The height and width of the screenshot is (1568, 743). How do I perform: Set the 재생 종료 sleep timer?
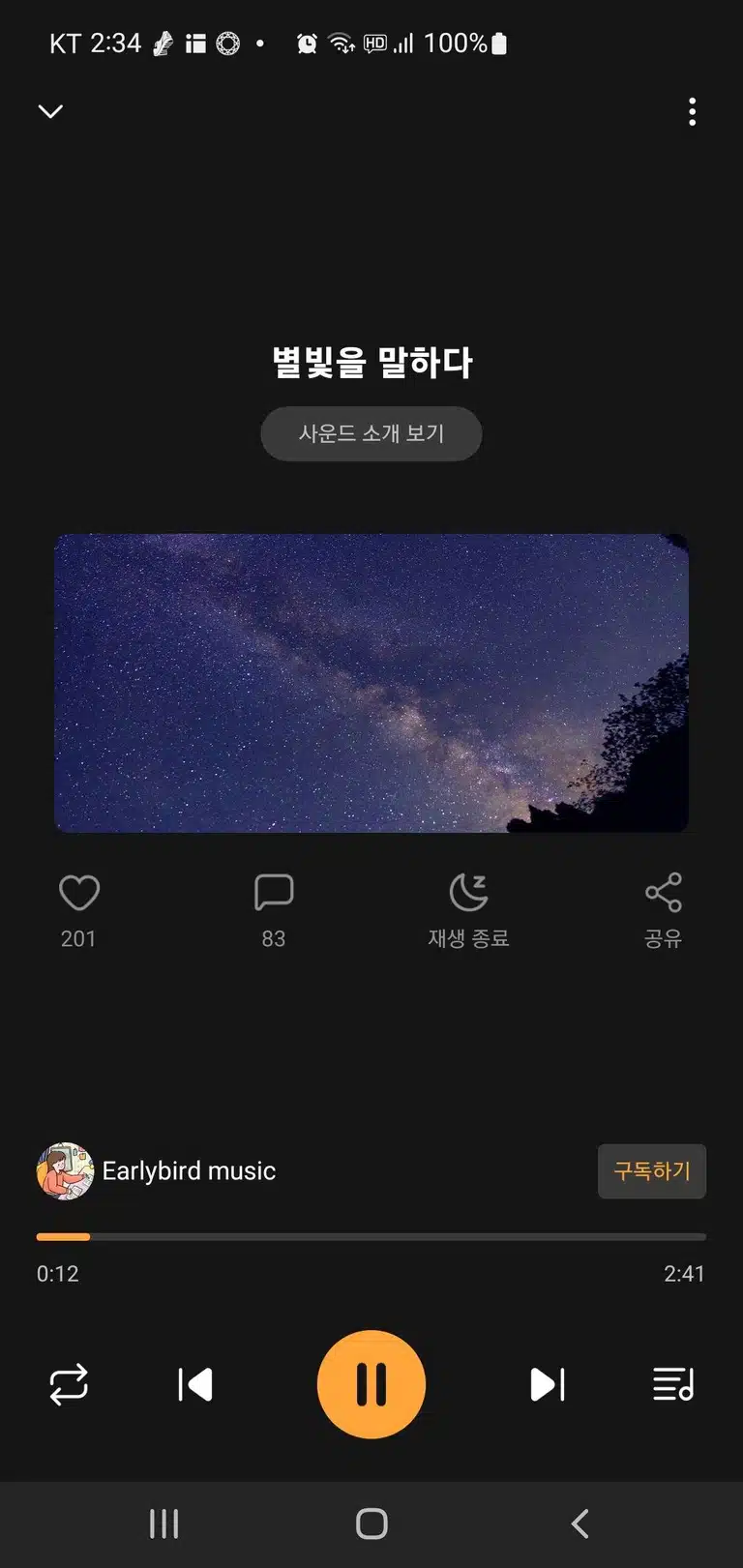469,911
